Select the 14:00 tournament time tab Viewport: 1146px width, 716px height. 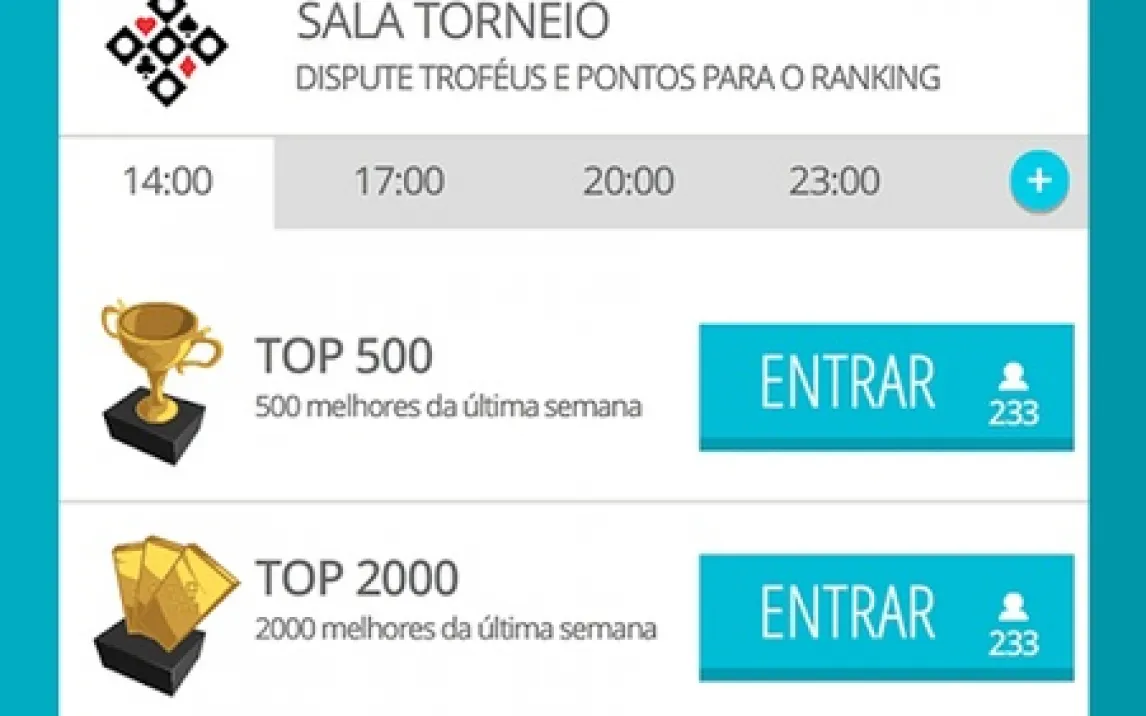click(167, 183)
